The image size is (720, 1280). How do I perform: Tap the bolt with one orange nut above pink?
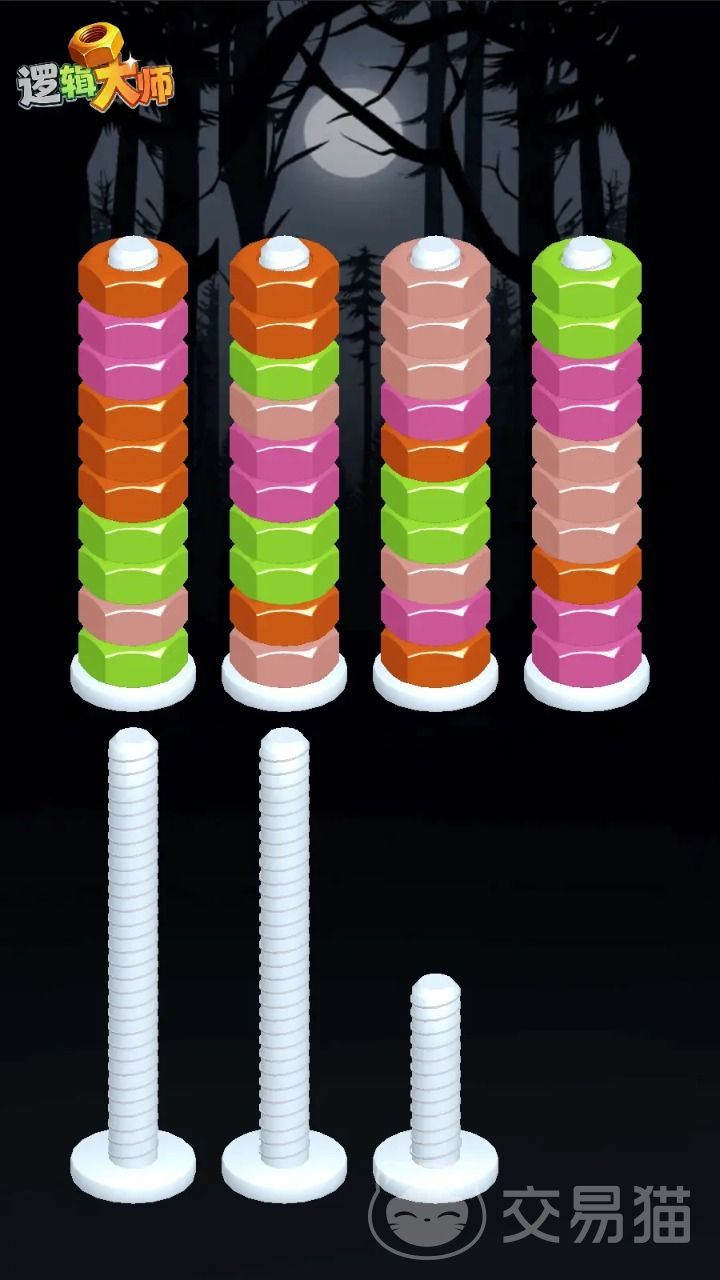(133, 470)
